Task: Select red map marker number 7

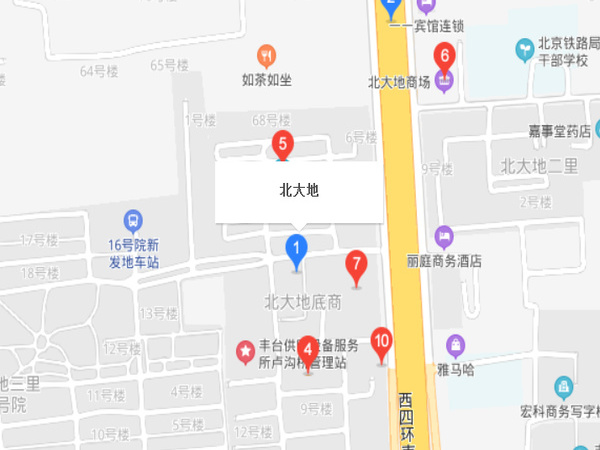Action: pyautogui.click(x=354, y=266)
